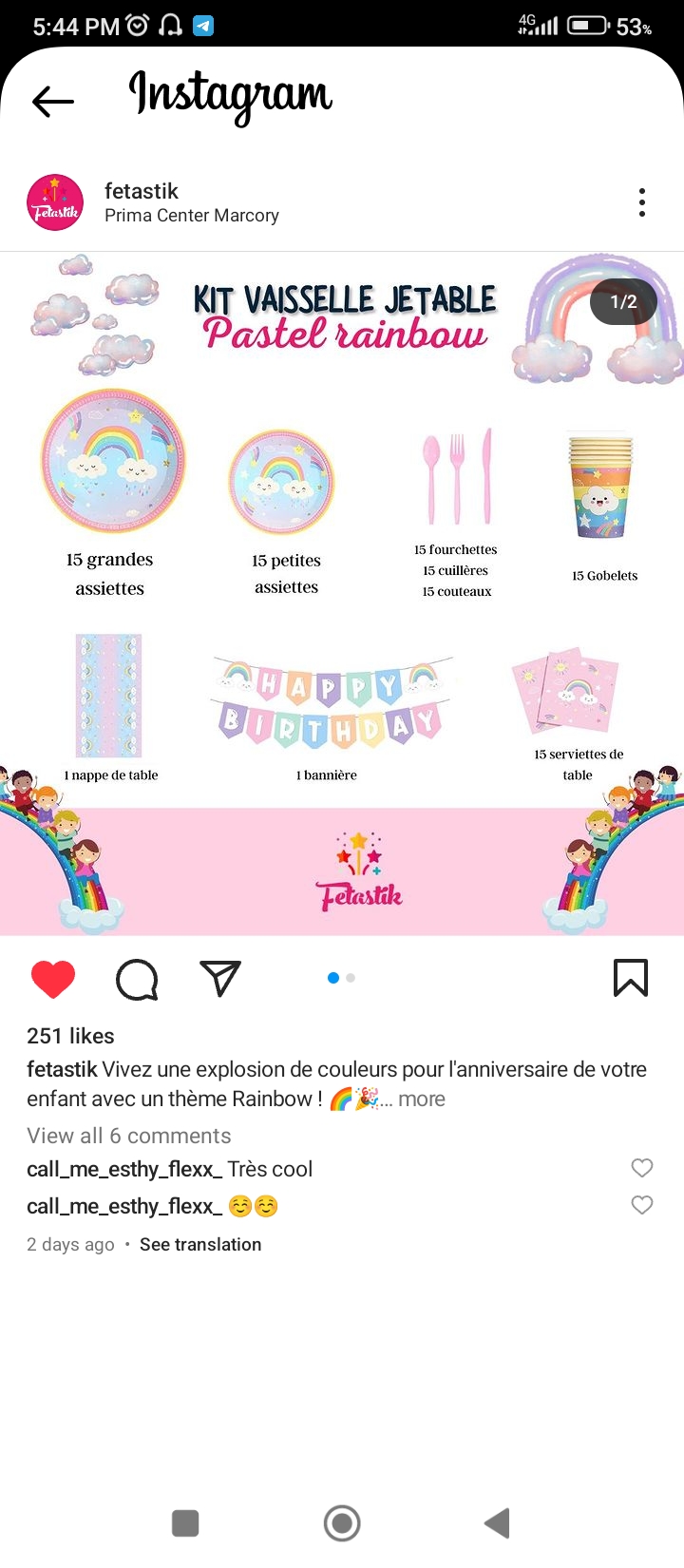The width and height of the screenshot is (684, 1568).
Task: Share this post via paper plane
Action: pos(220,979)
